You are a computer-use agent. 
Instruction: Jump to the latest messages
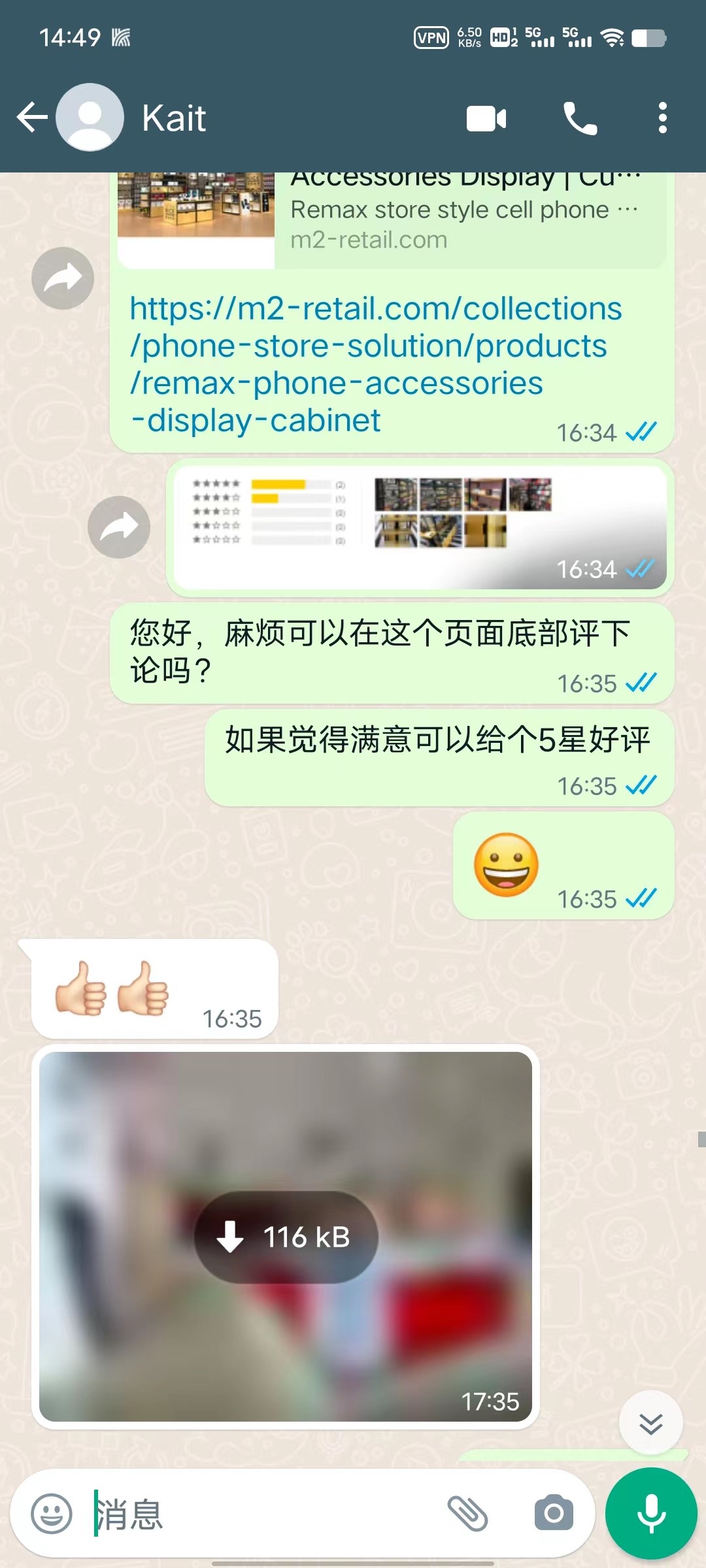click(650, 1422)
